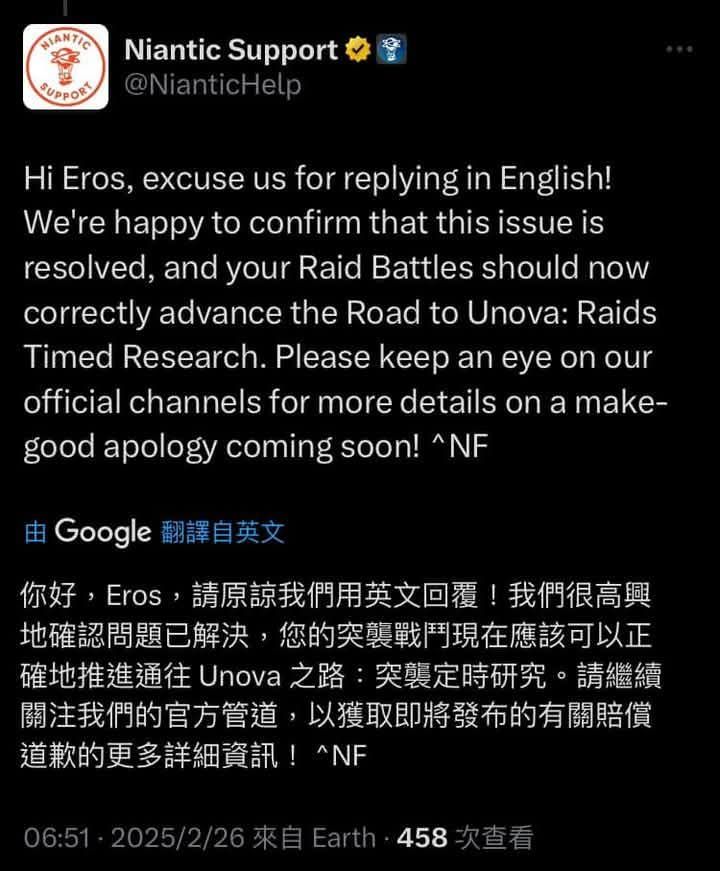The image size is (720, 871).
Task: Open the post's three-dot overflow menu
Action: 678,50
